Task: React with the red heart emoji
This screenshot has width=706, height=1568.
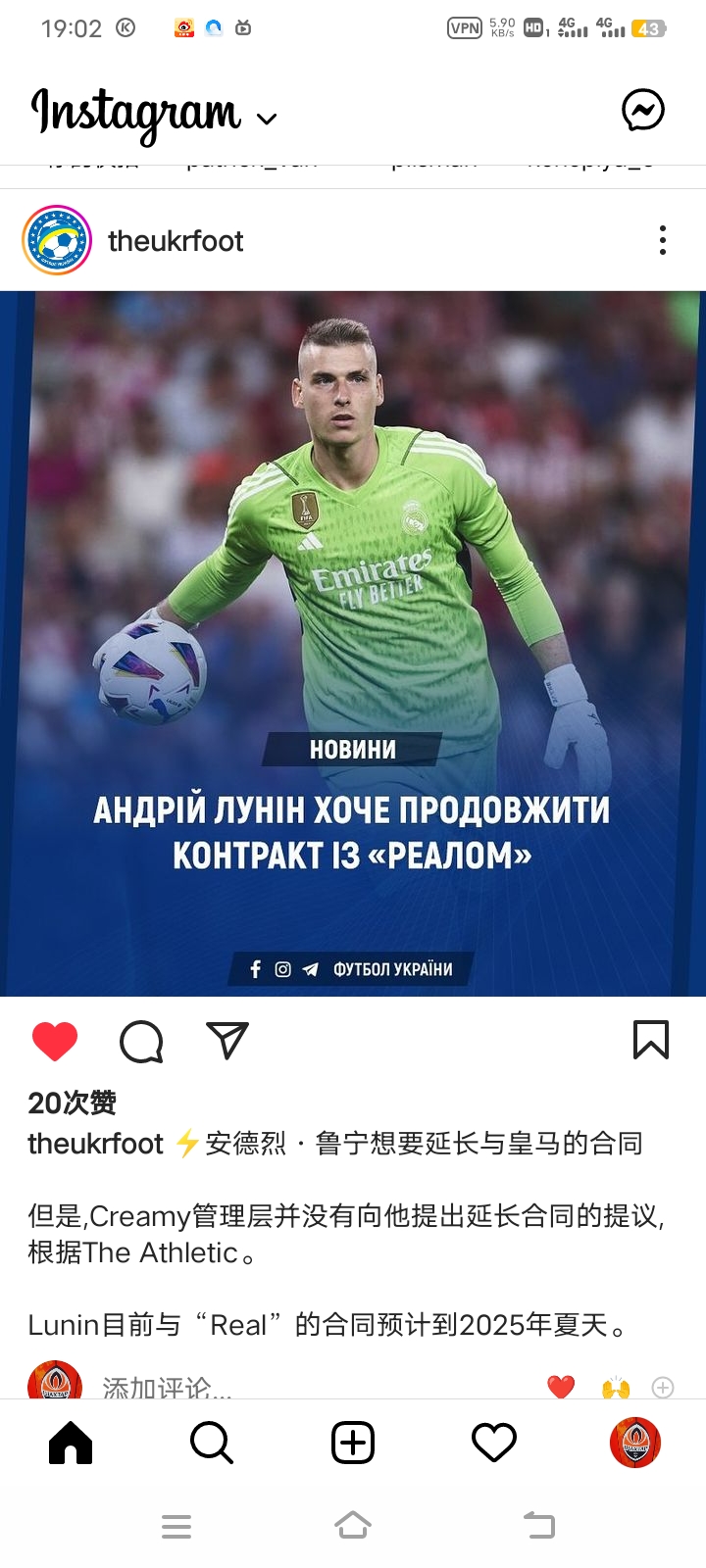Action: (561, 1387)
